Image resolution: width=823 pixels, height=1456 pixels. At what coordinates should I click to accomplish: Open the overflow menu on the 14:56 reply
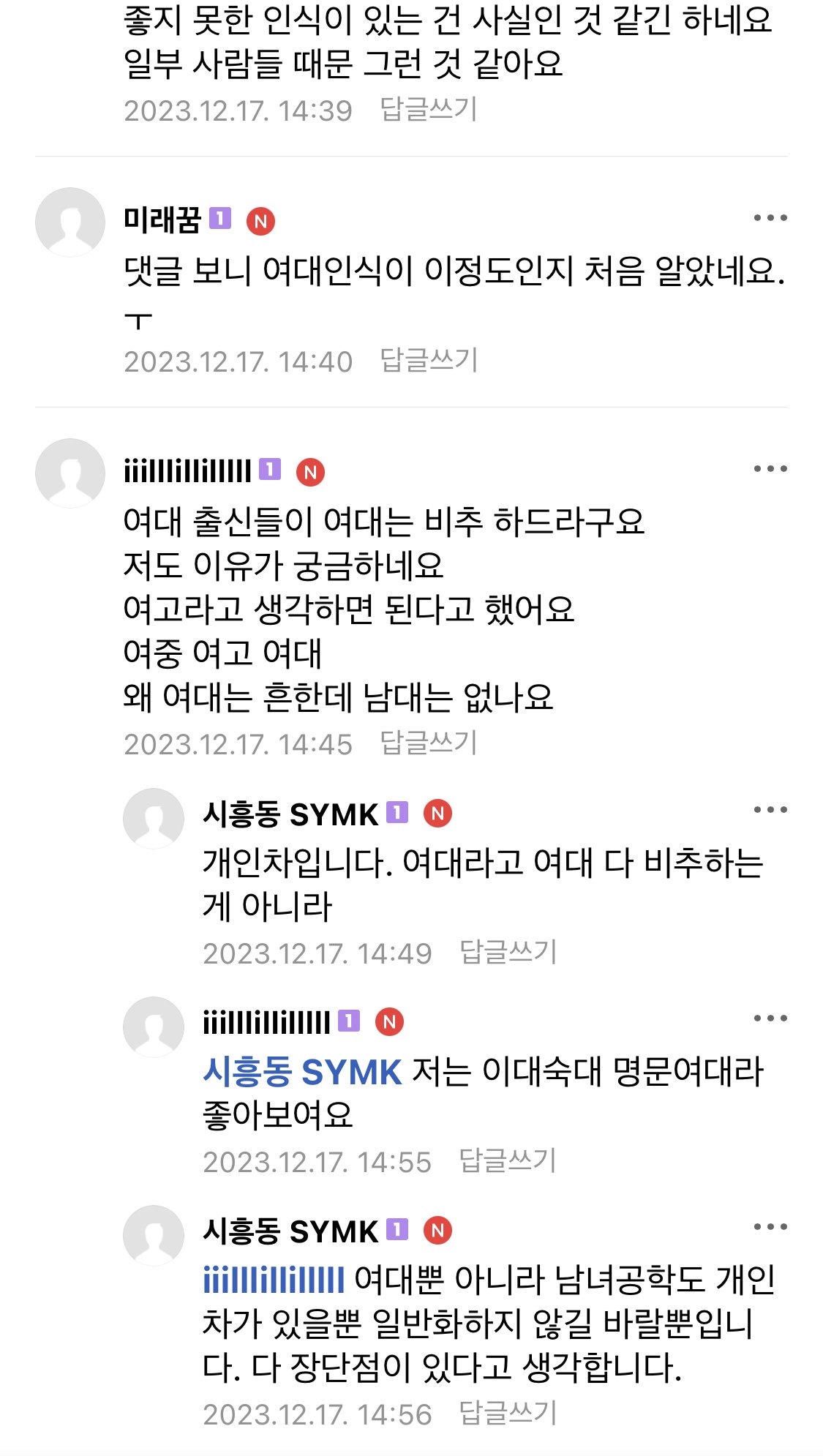pos(770,1227)
